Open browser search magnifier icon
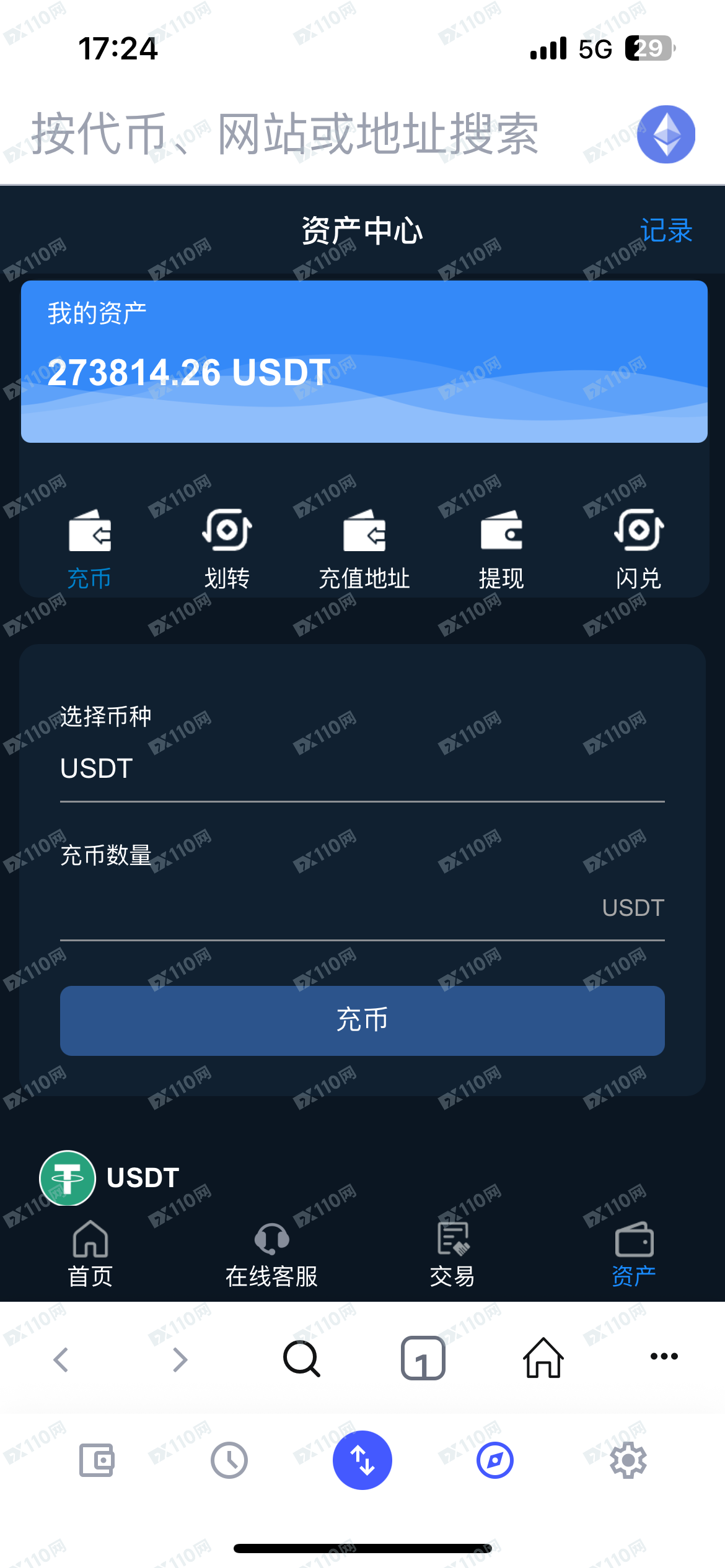 click(x=302, y=1359)
